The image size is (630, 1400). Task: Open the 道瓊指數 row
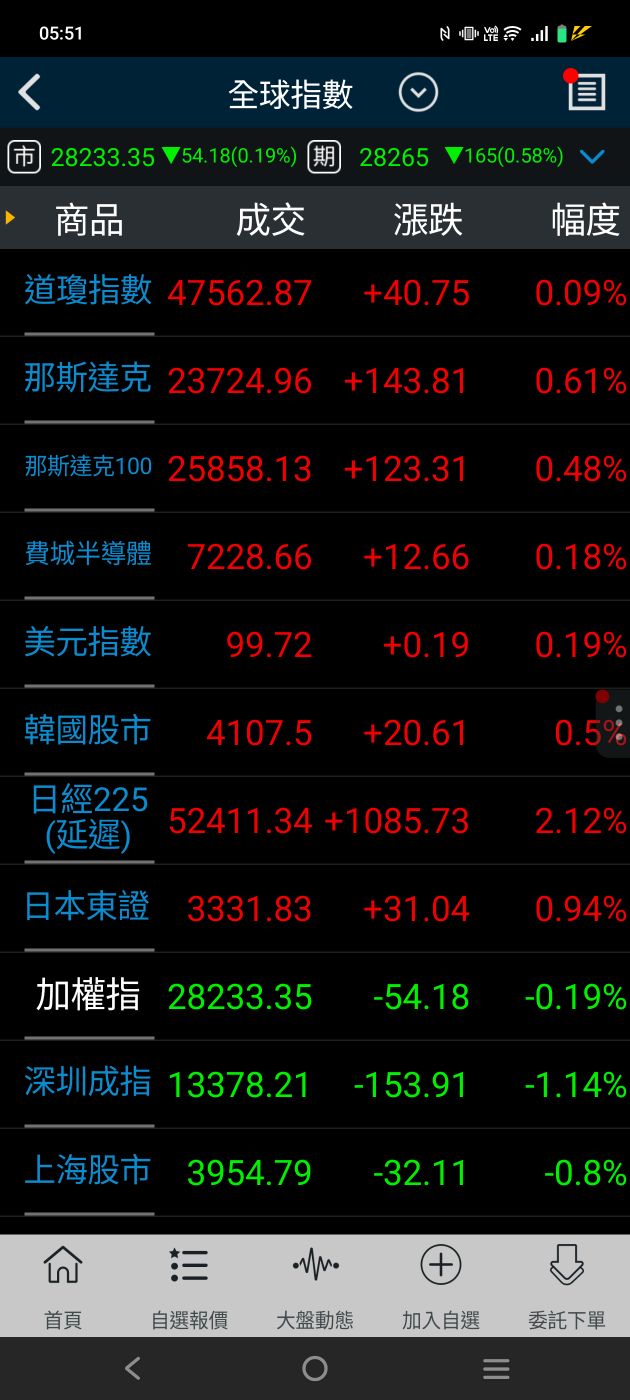click(x=88, y=291)
